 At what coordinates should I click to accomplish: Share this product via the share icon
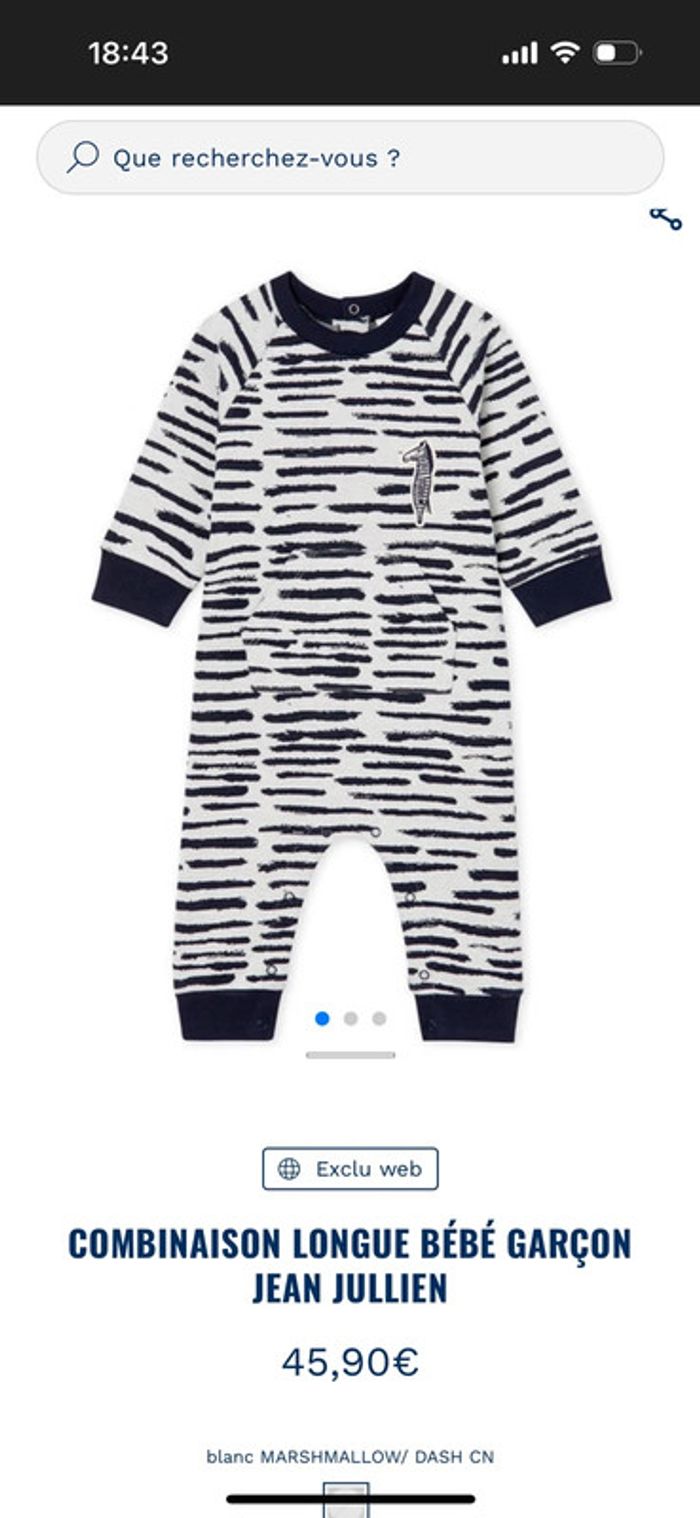(665, 218)
